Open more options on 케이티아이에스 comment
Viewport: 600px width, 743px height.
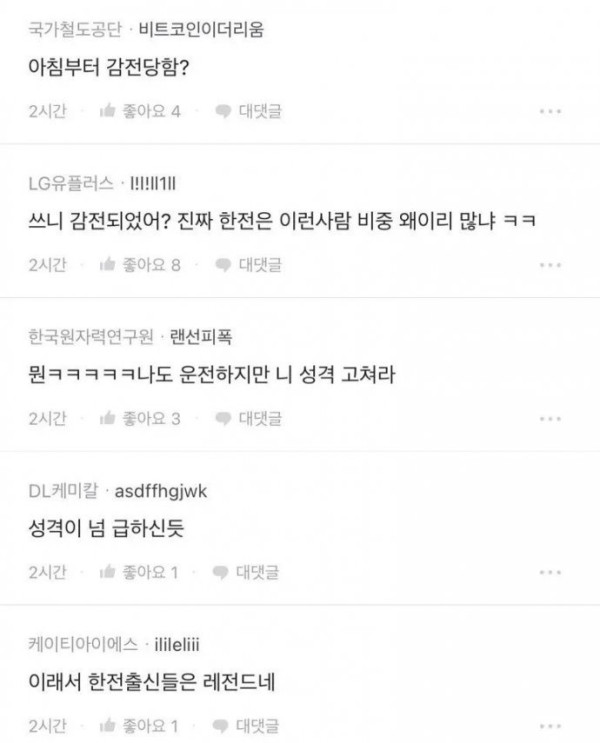pos(549,726)
